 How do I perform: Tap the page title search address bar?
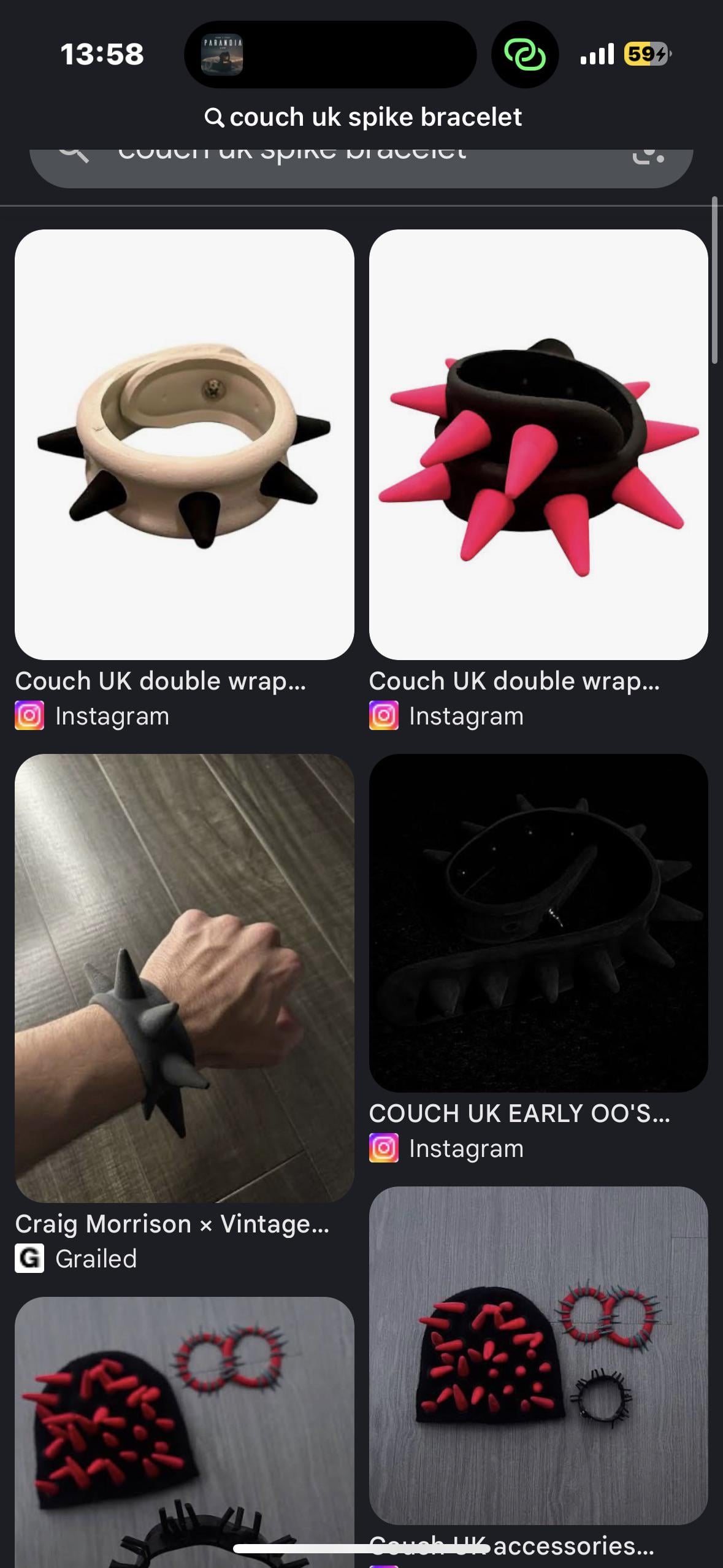(x=363, y=117)
